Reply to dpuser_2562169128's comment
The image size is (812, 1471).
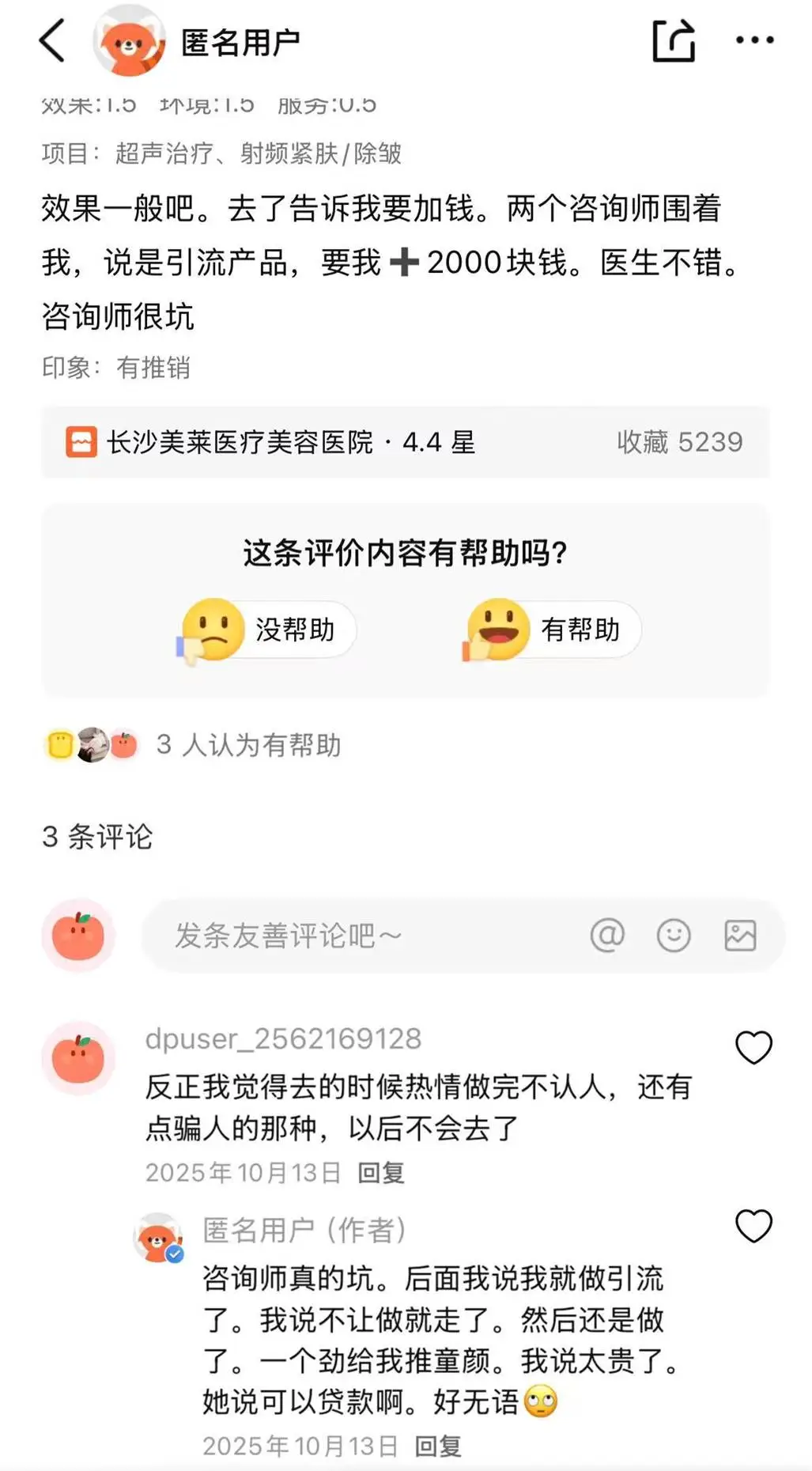coord(381,1172)
